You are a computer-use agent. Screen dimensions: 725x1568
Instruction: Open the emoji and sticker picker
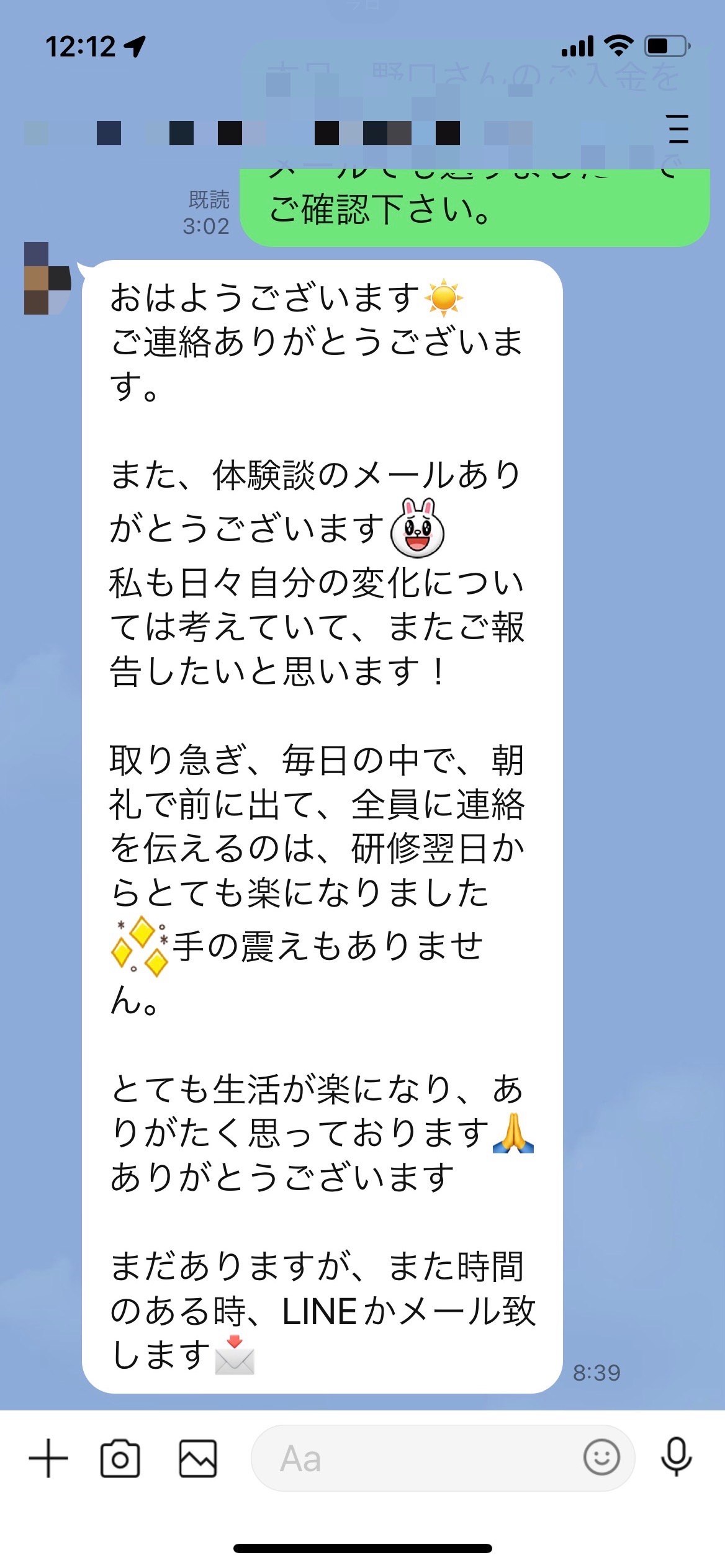(x=601, y=1457)
